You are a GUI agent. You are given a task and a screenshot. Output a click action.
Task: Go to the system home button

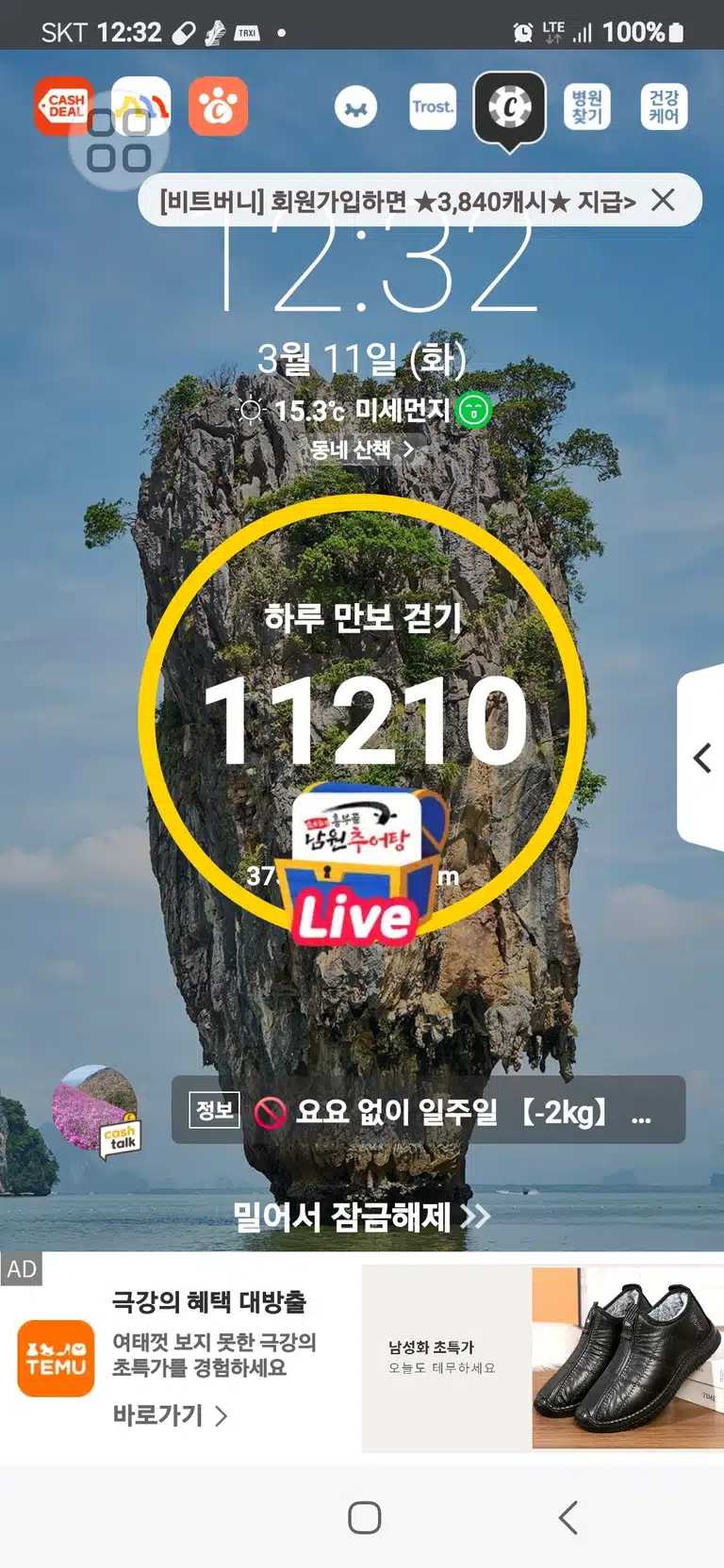point(364,1518)
